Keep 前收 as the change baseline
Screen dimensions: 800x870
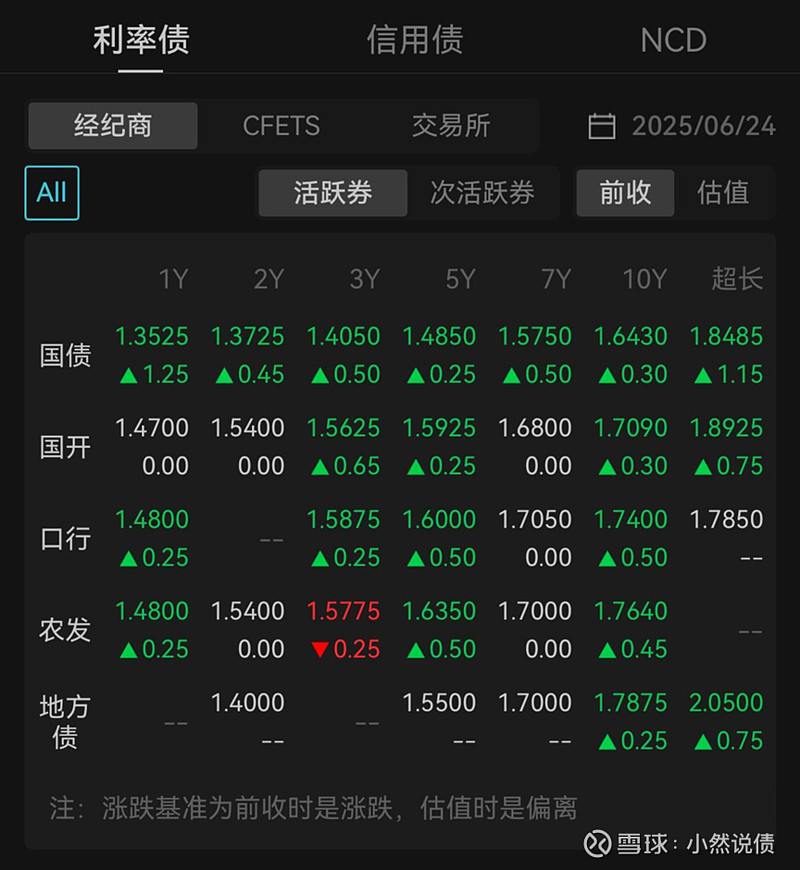point(625,193)
